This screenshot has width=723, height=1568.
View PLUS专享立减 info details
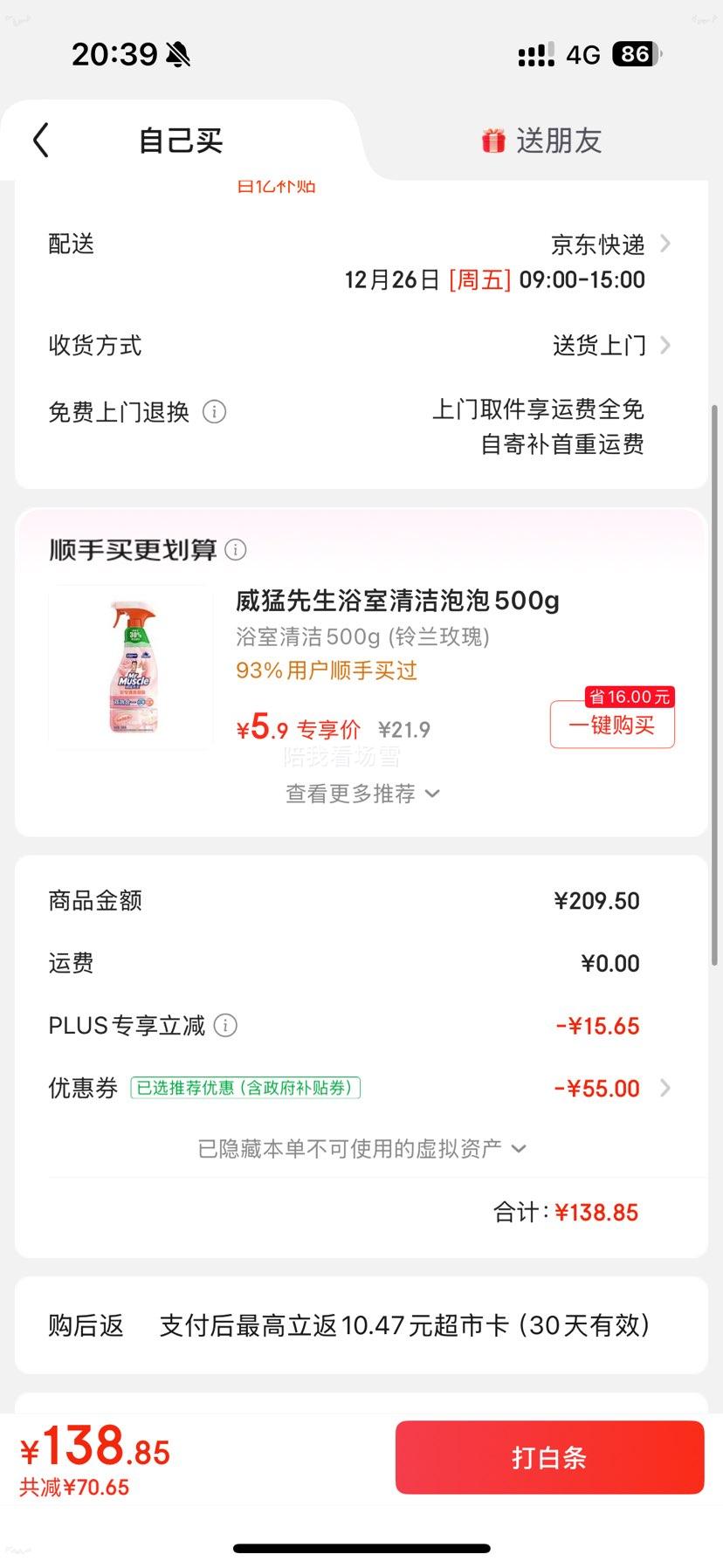coord(225,1026)
